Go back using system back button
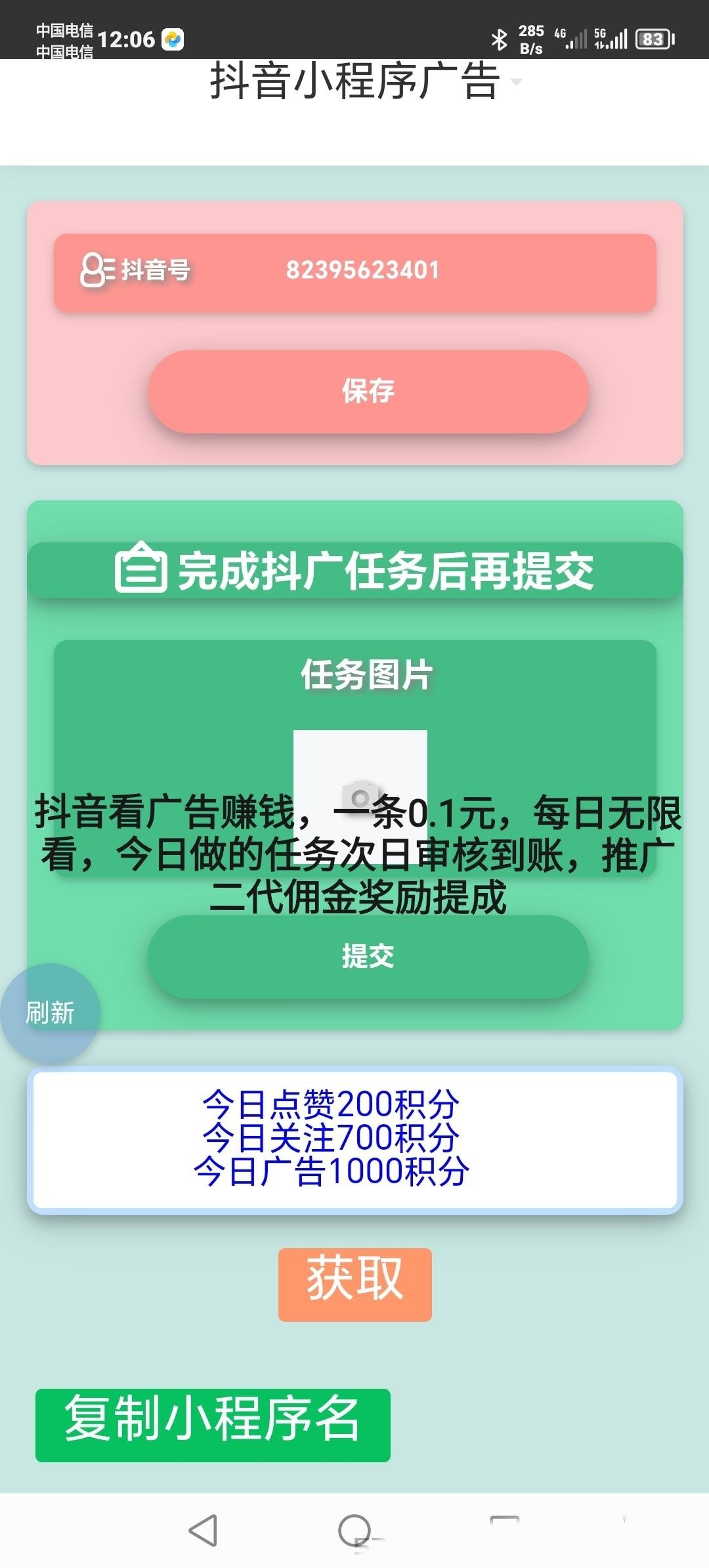The width and height of the screenshot is (709, 1568). tap(204, 1530)
